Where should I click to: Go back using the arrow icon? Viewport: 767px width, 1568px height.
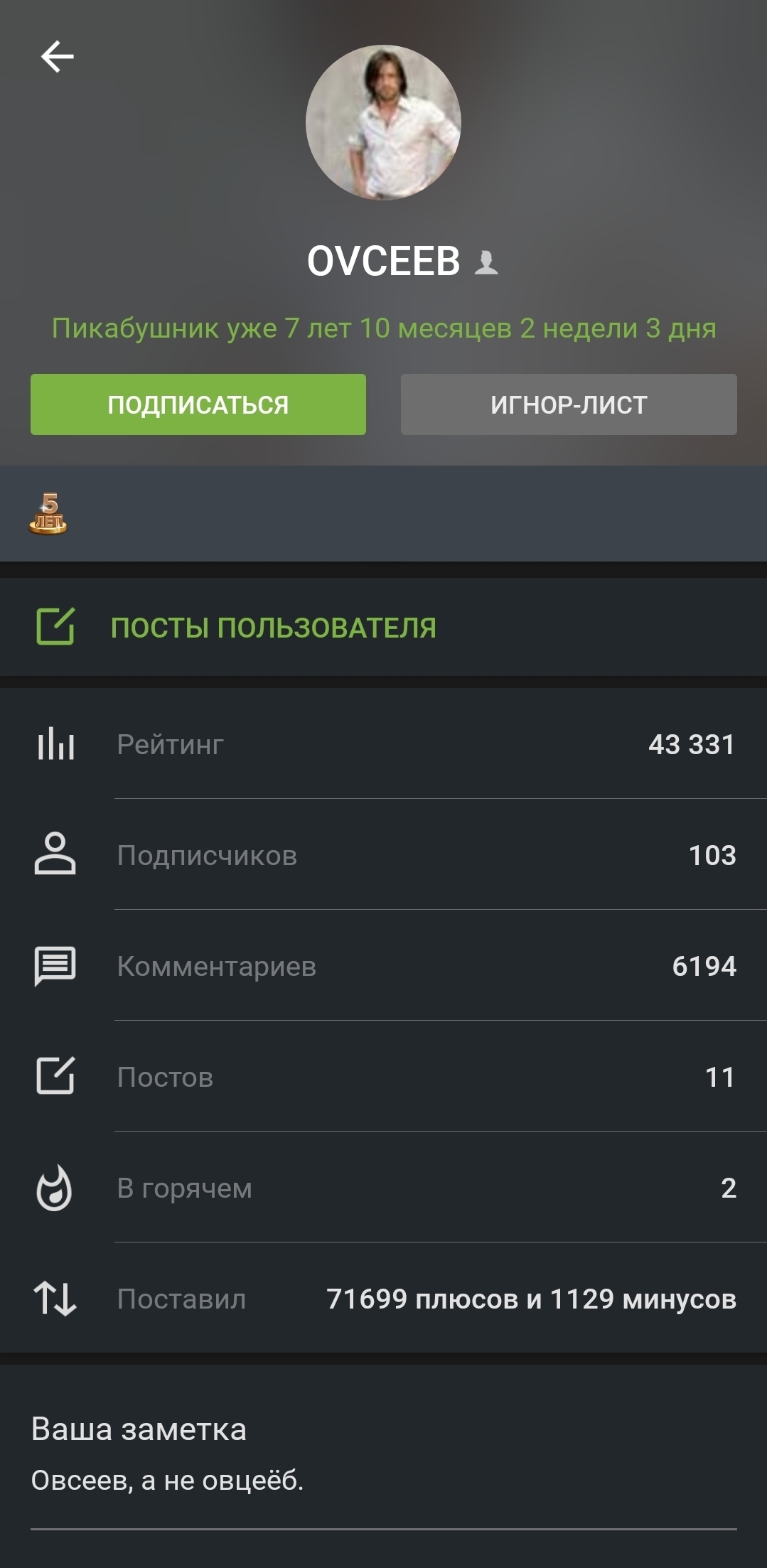point(58,57)
